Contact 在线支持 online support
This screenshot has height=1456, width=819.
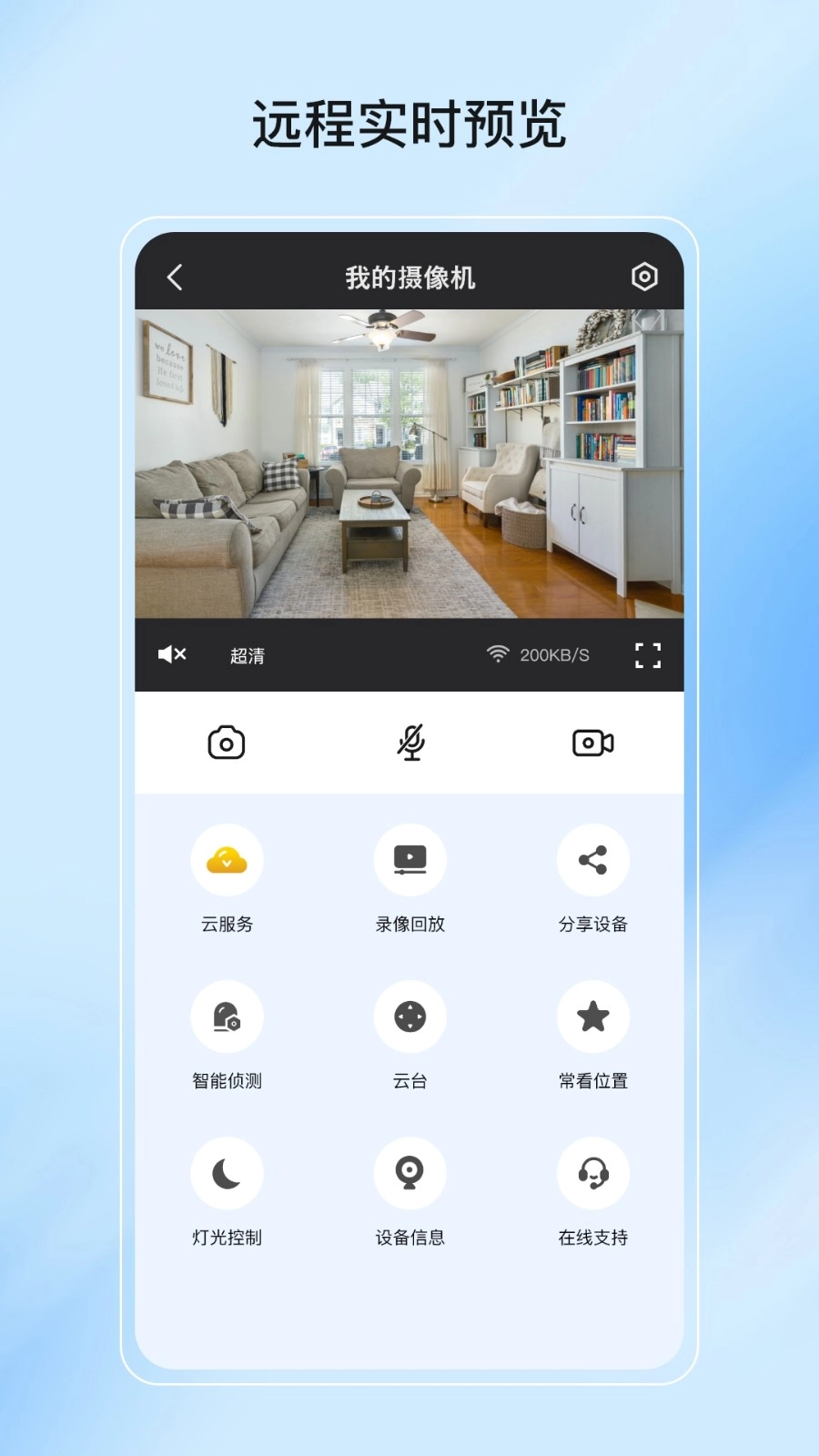coord(592,1172)
